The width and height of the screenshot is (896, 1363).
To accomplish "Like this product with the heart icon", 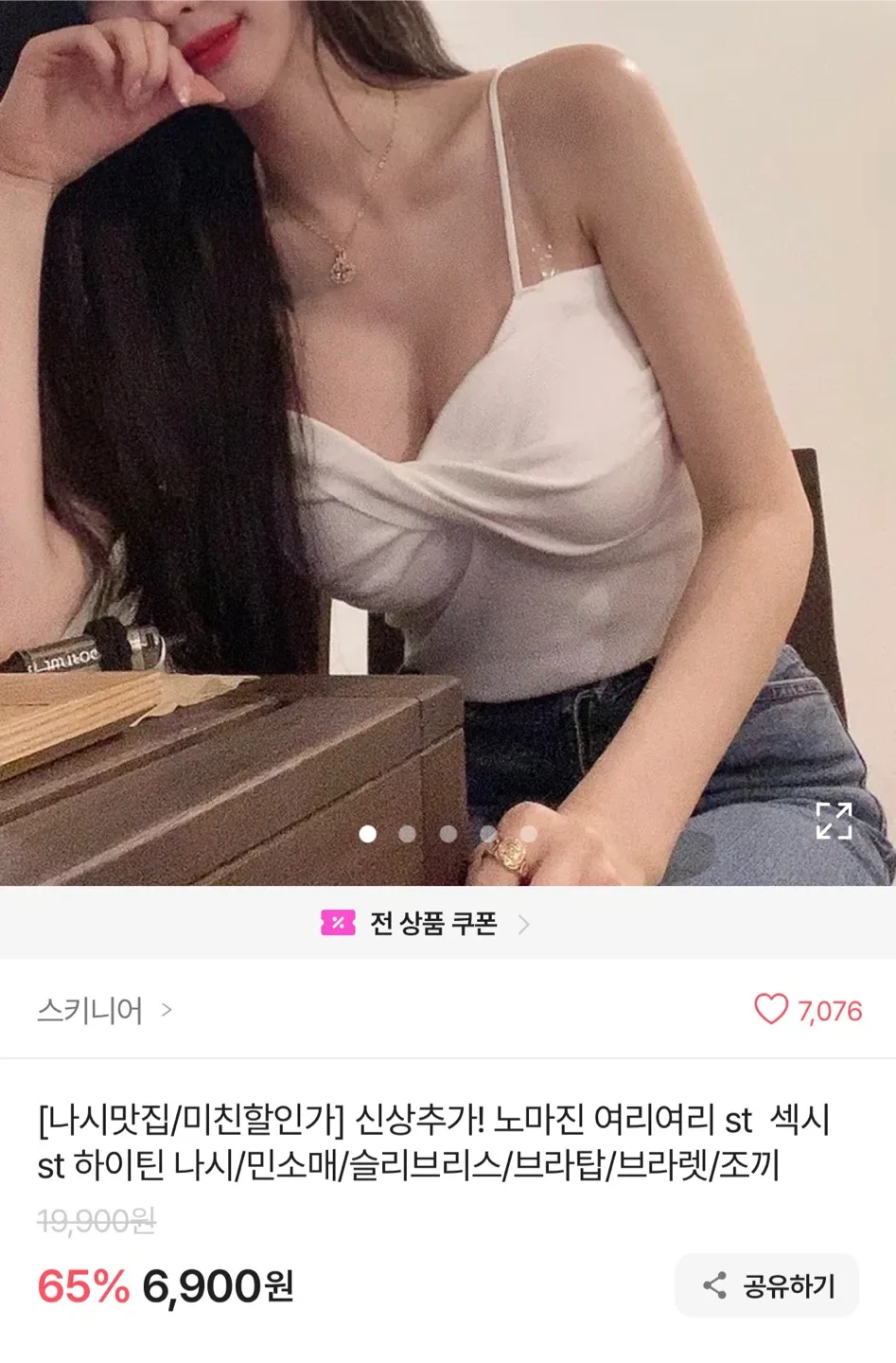I will tap(771, 1010).
